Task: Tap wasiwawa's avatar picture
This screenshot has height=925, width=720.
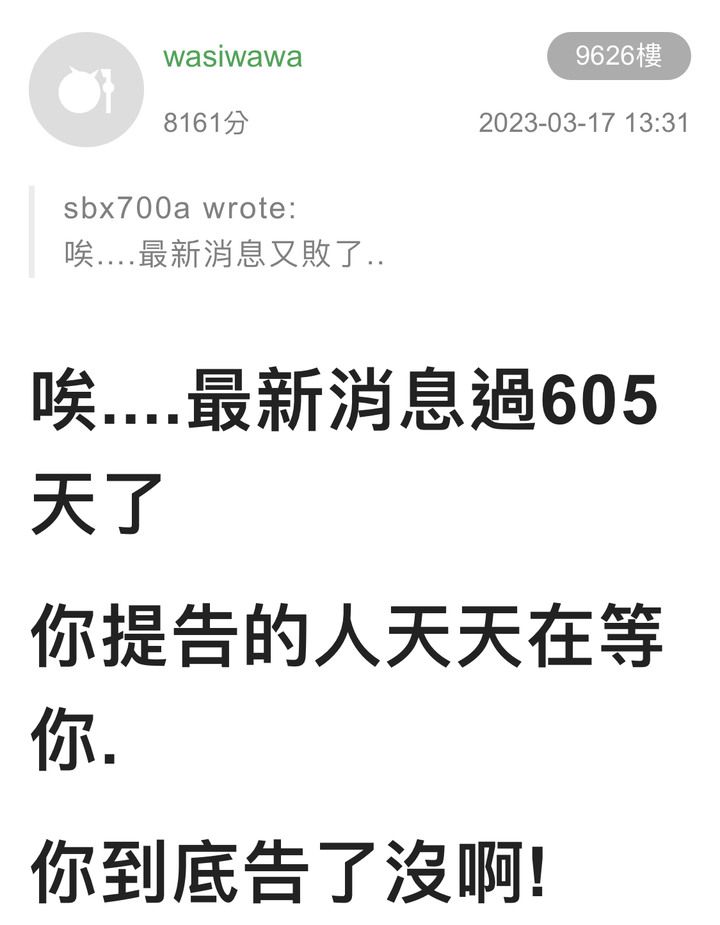Action: tap(86, 90)
